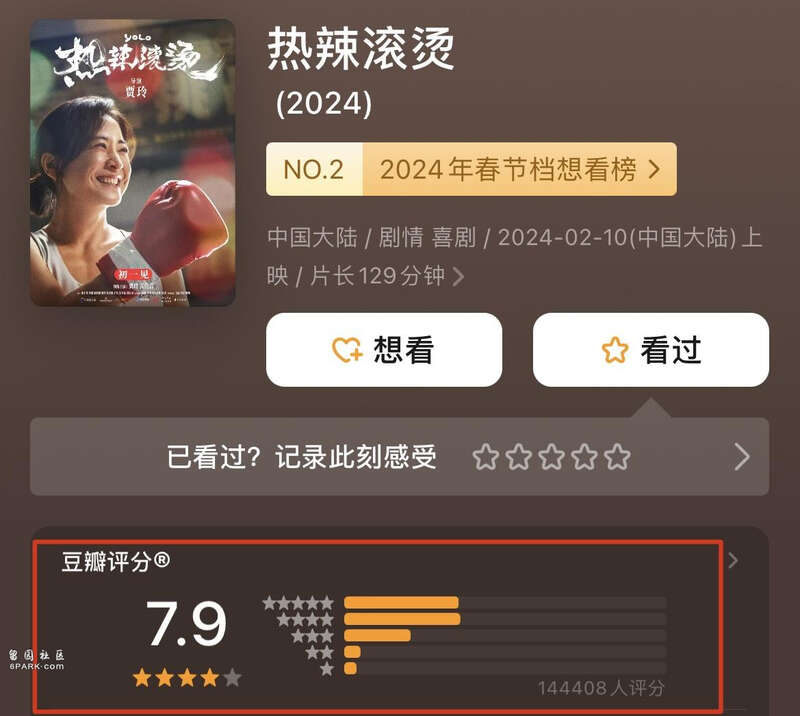Mark the movie as 看过

click(x=651, y=350)
